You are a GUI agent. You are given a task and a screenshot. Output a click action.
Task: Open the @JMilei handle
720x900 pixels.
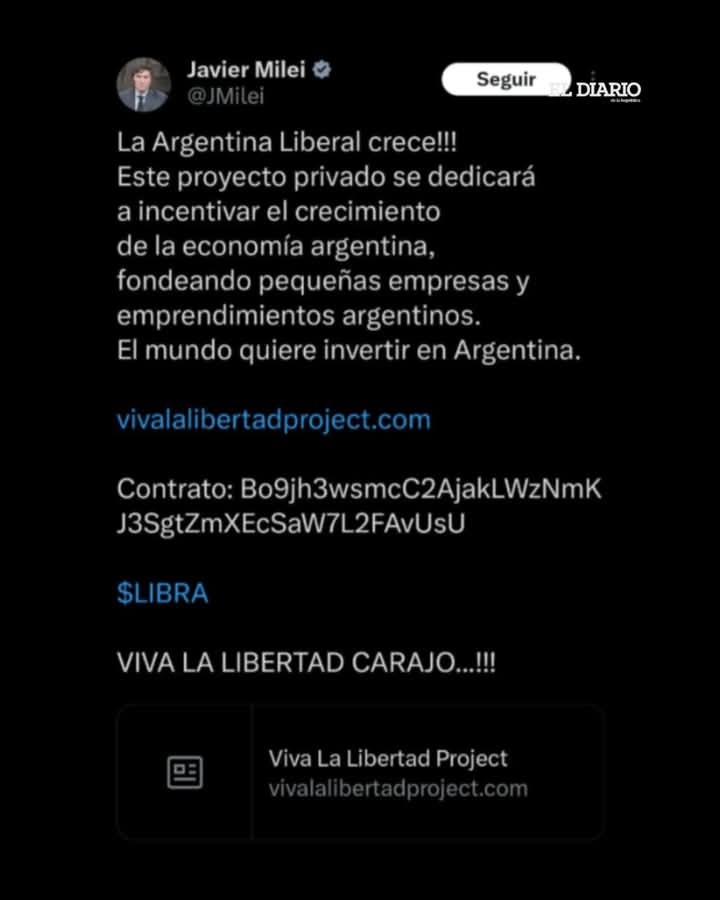point(226,96)
